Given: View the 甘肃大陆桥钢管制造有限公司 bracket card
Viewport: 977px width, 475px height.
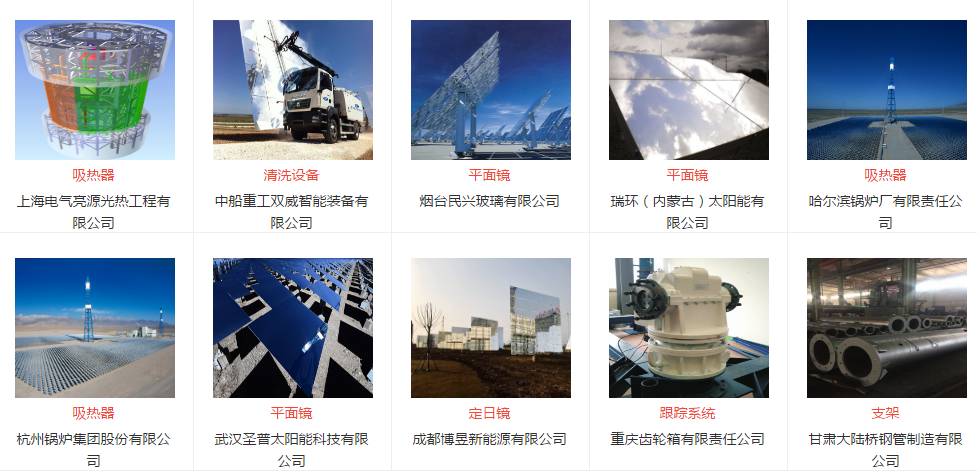Looking at the screenshot, I should tap(886, 328).
